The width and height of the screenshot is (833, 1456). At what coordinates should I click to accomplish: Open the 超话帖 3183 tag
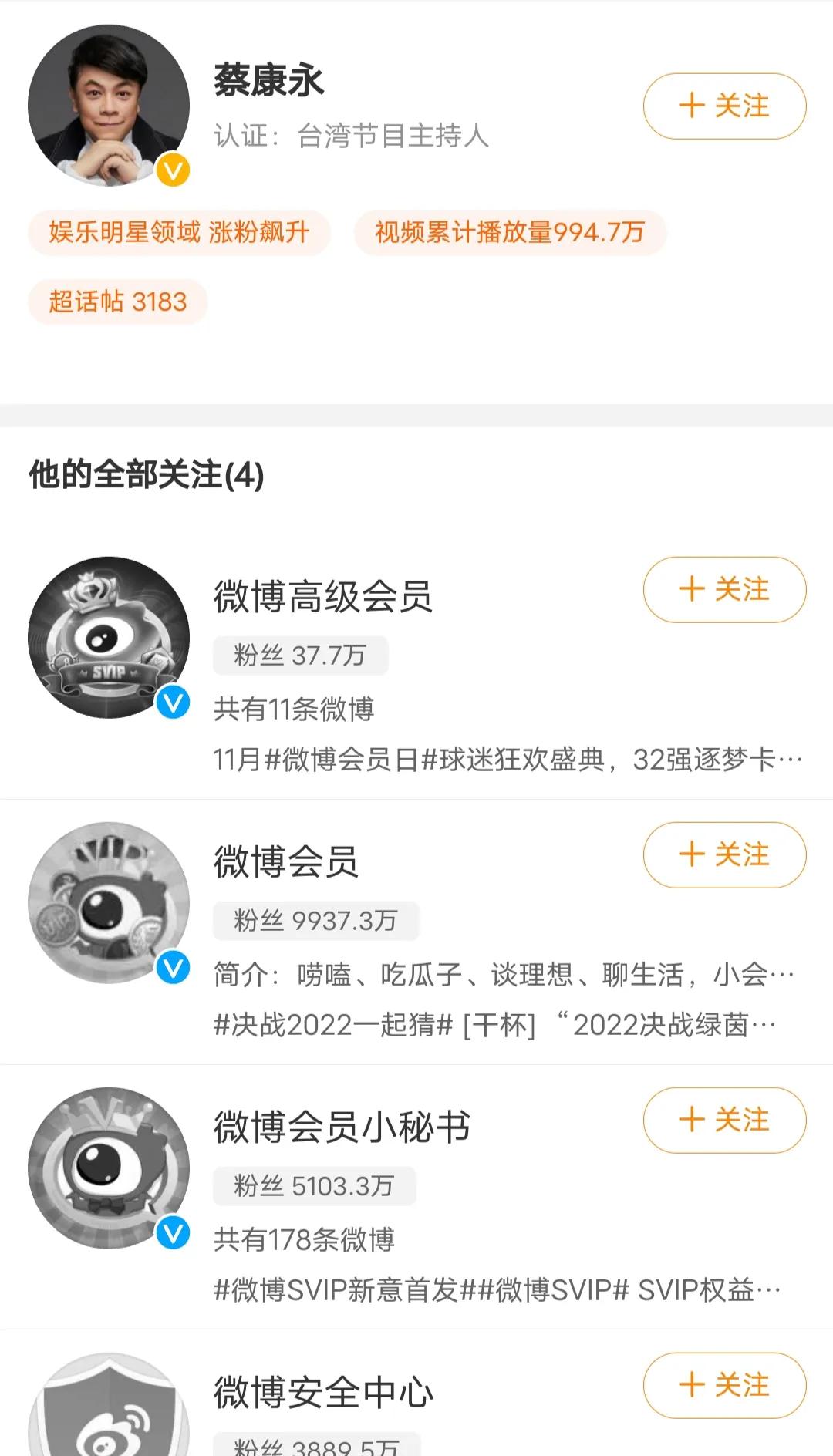coord(116,302)
